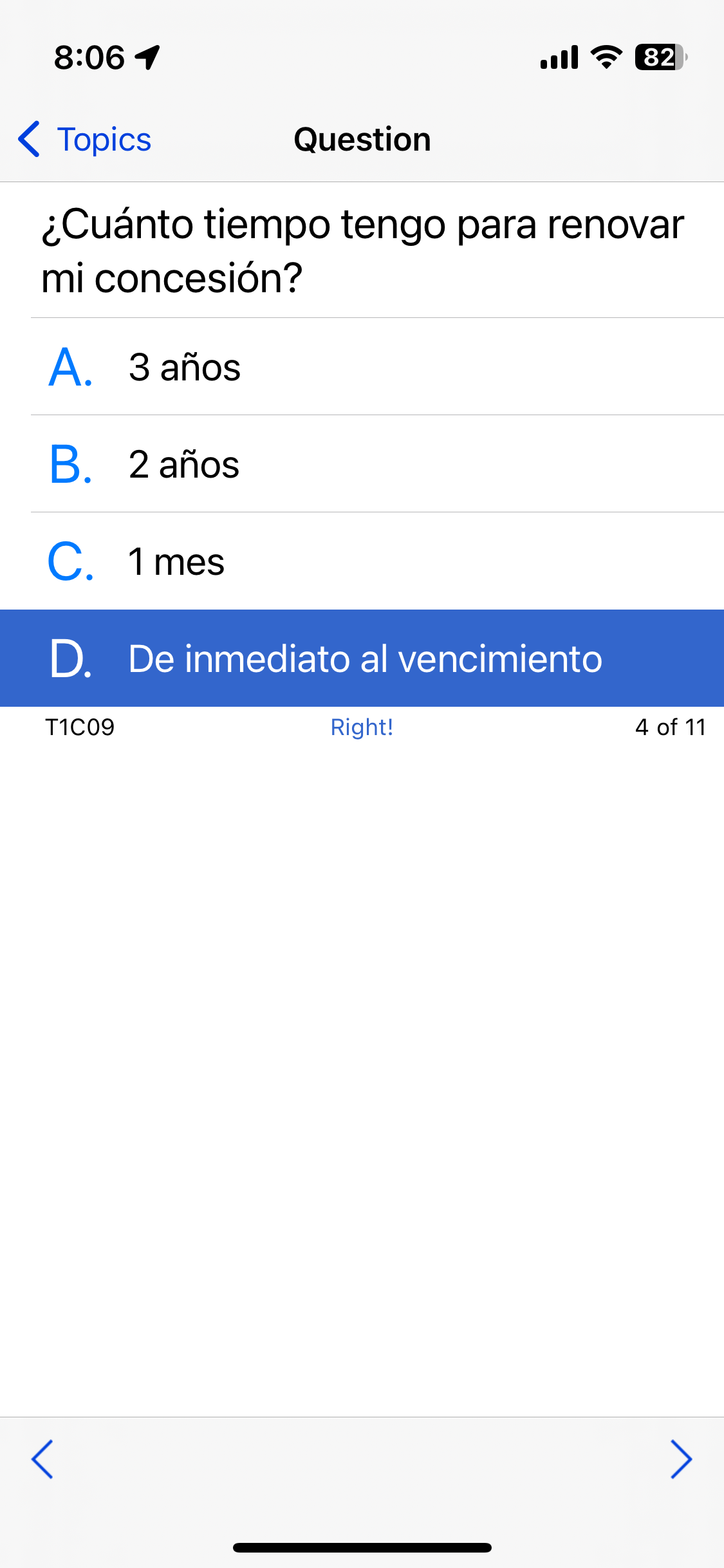Go to the previous question arrow
This screenshot has width=724, height=1568.
coord(42,1459)
